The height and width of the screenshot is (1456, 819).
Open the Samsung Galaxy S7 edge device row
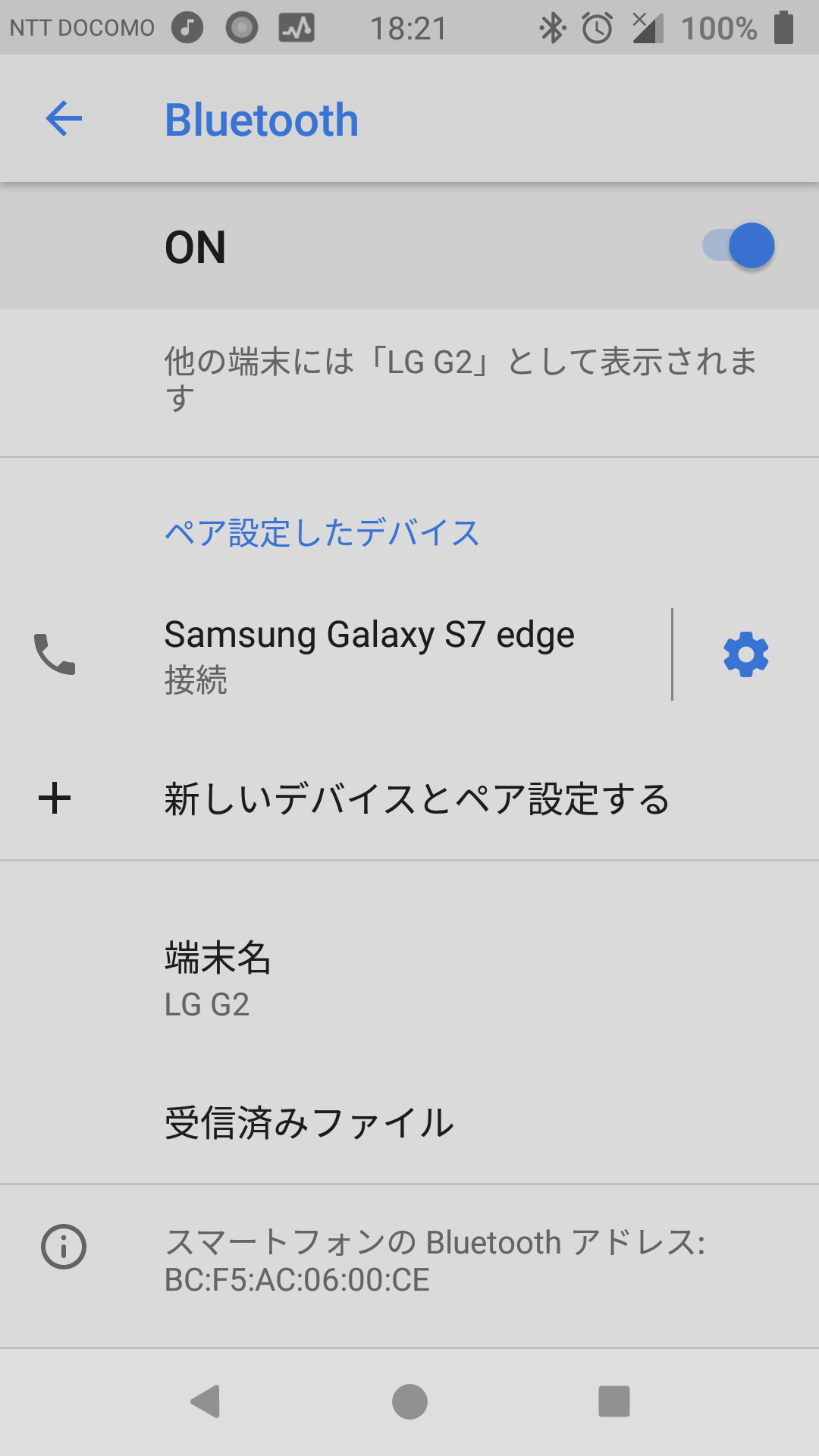coord(336,654)
